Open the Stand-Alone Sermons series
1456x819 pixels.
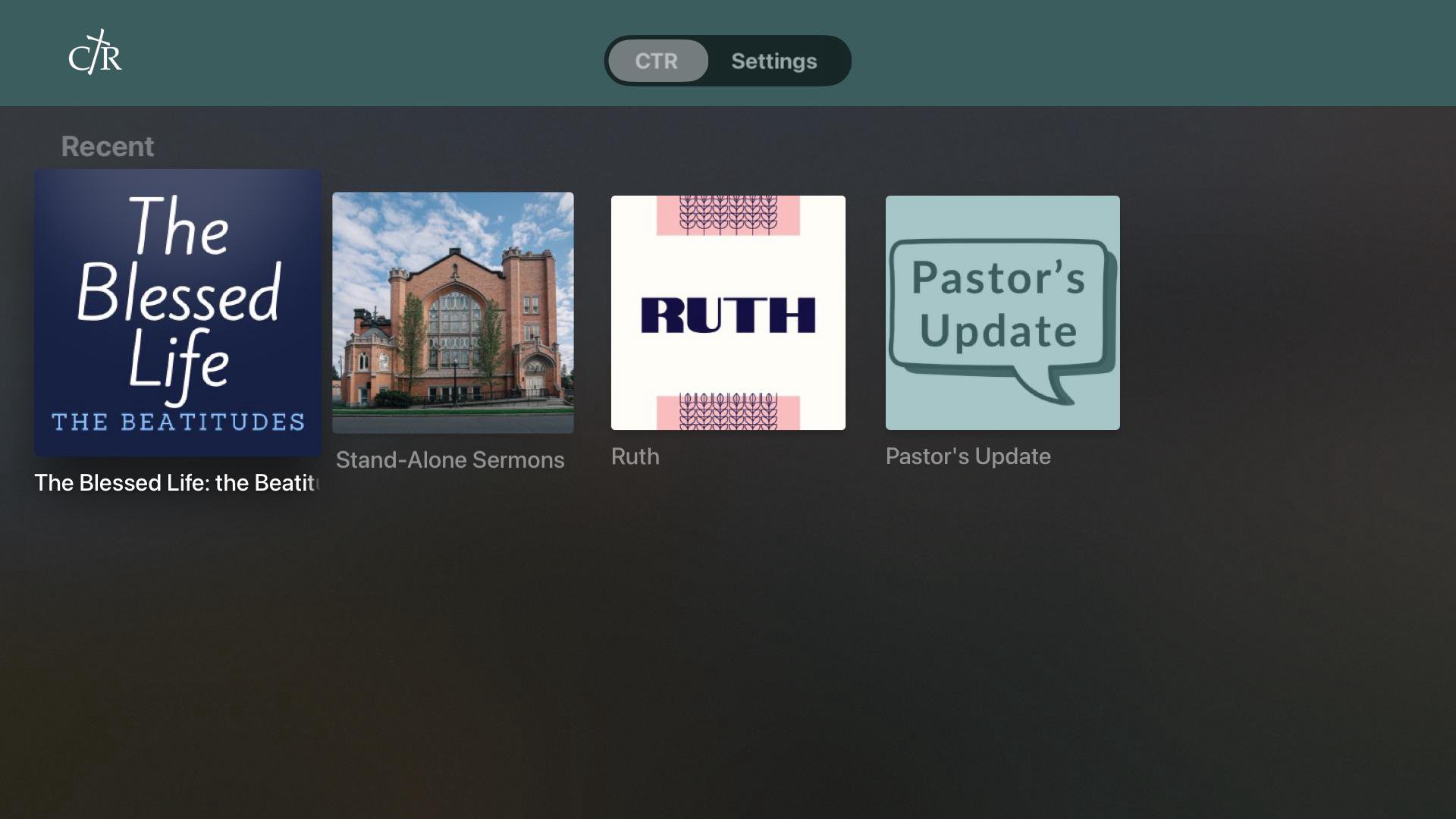453,312
